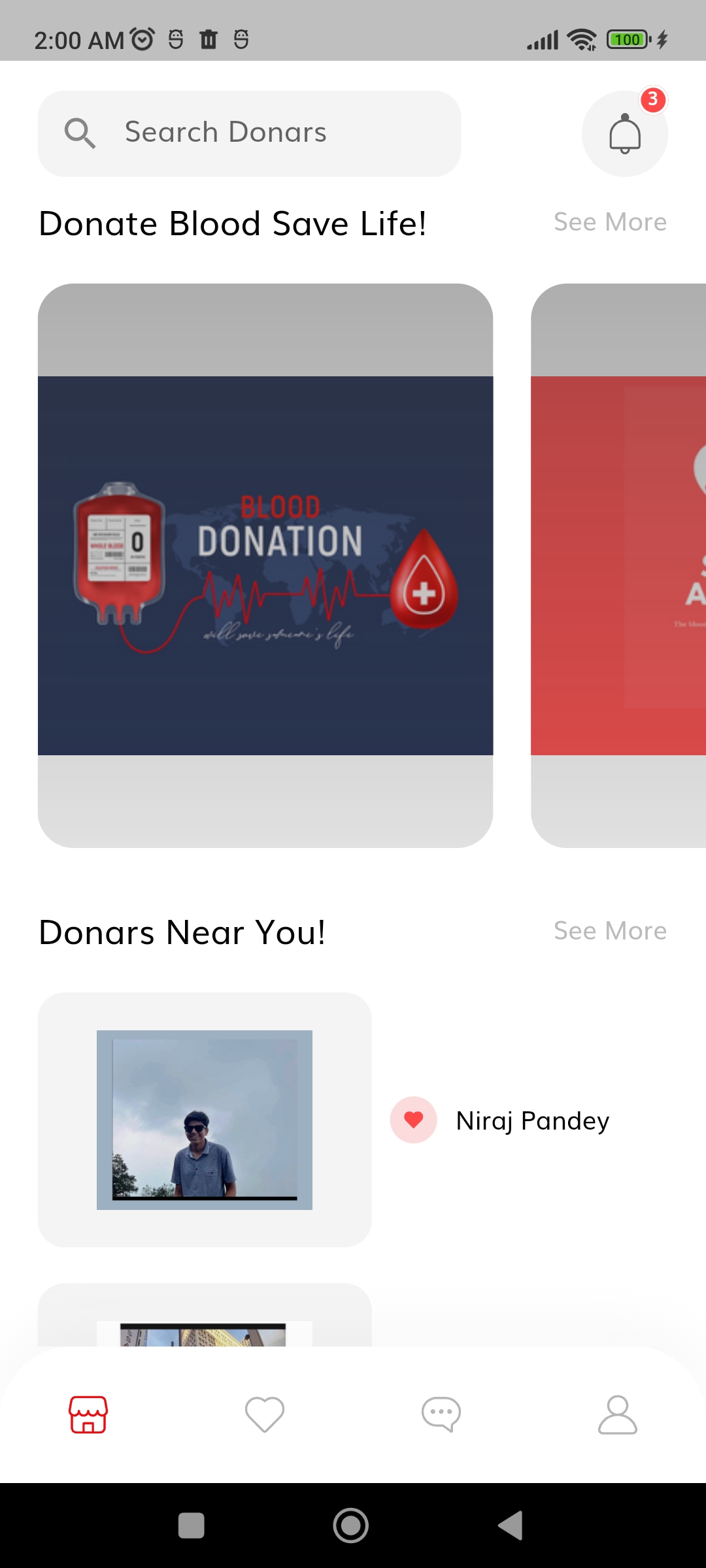This screenshot has height=1568, width=706.
Task: Enable notifications by tapping the bell
Action: (x=625, y=133)
